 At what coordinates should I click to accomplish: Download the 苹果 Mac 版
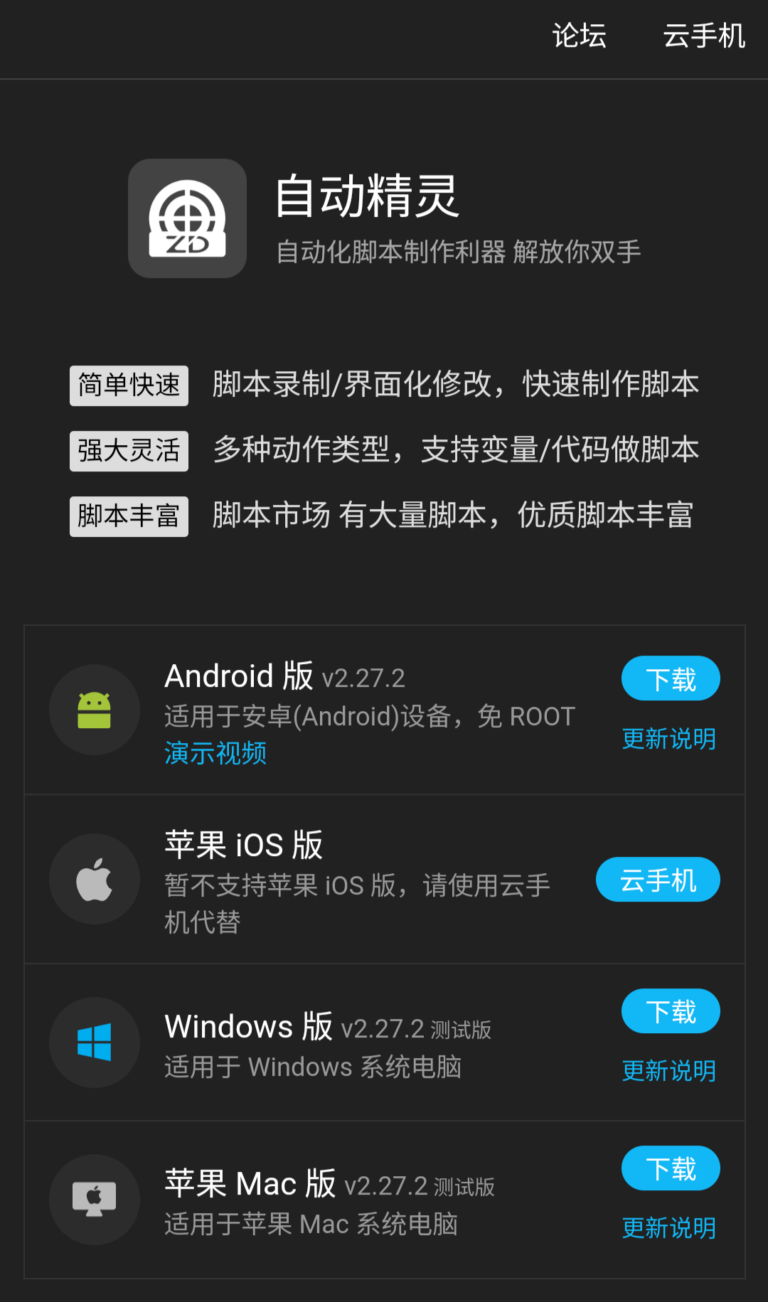pos(670,1168)
